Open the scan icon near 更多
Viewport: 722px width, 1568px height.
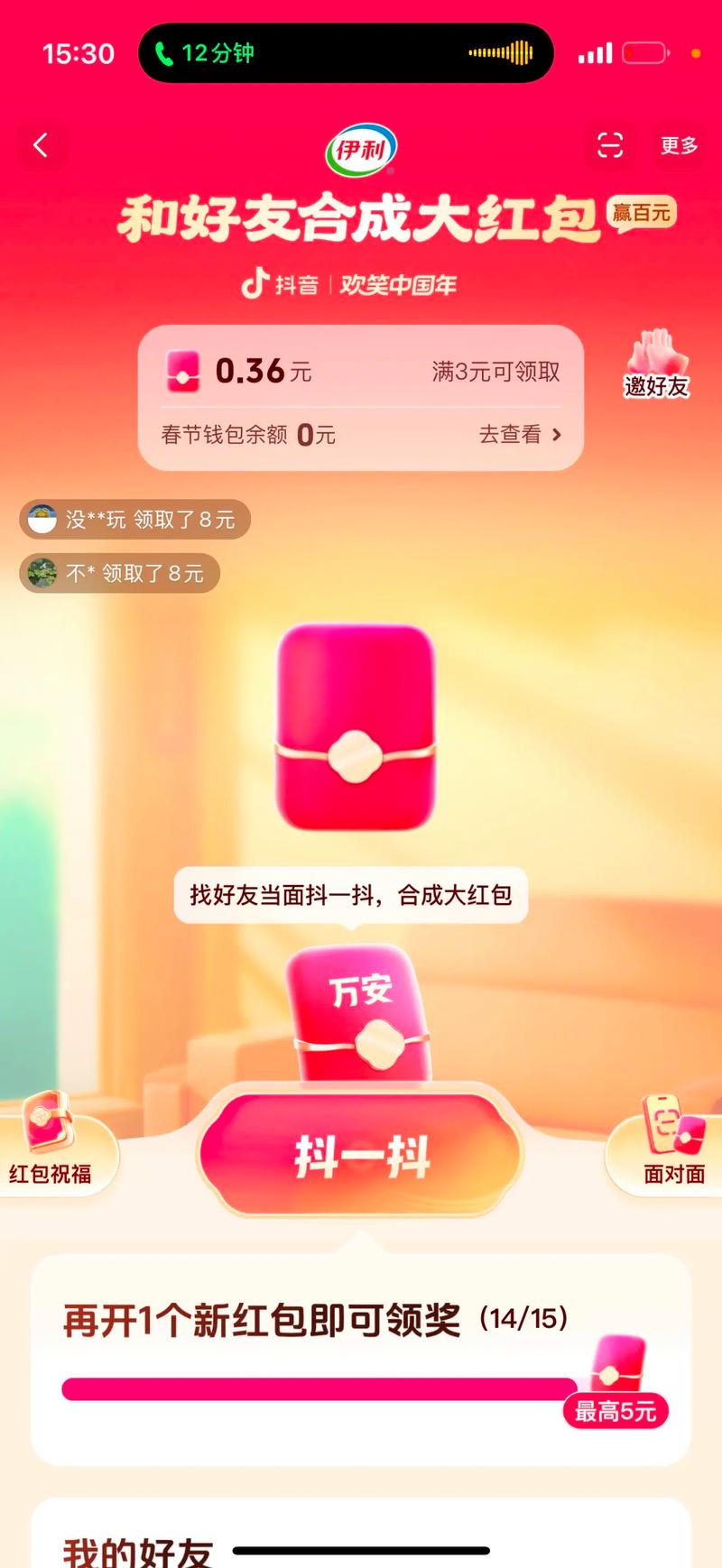[x=610, y=145]
